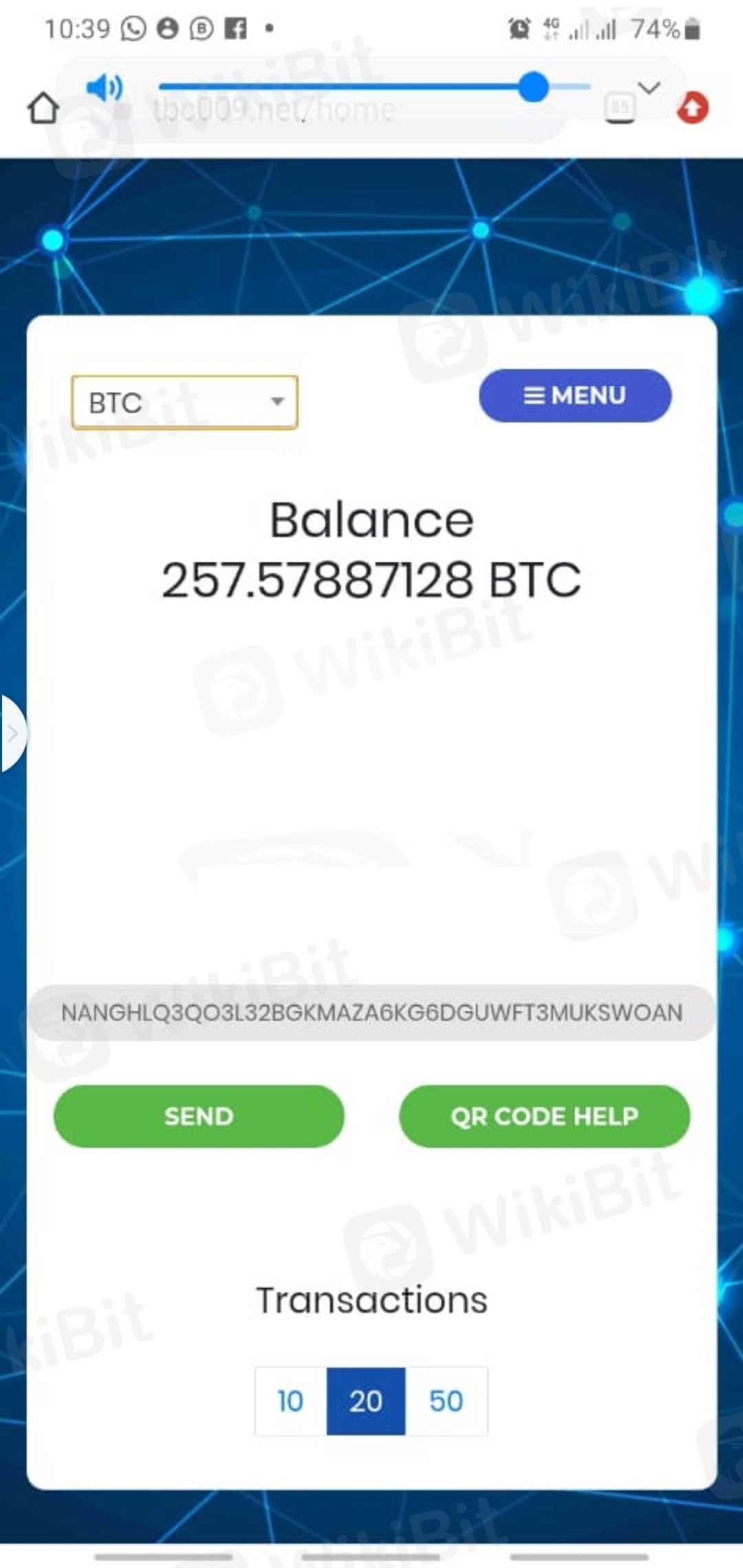Viewport: 743px width, 1568px height.
Task: Tap the volume slider handle
Action: pos(533,87)
